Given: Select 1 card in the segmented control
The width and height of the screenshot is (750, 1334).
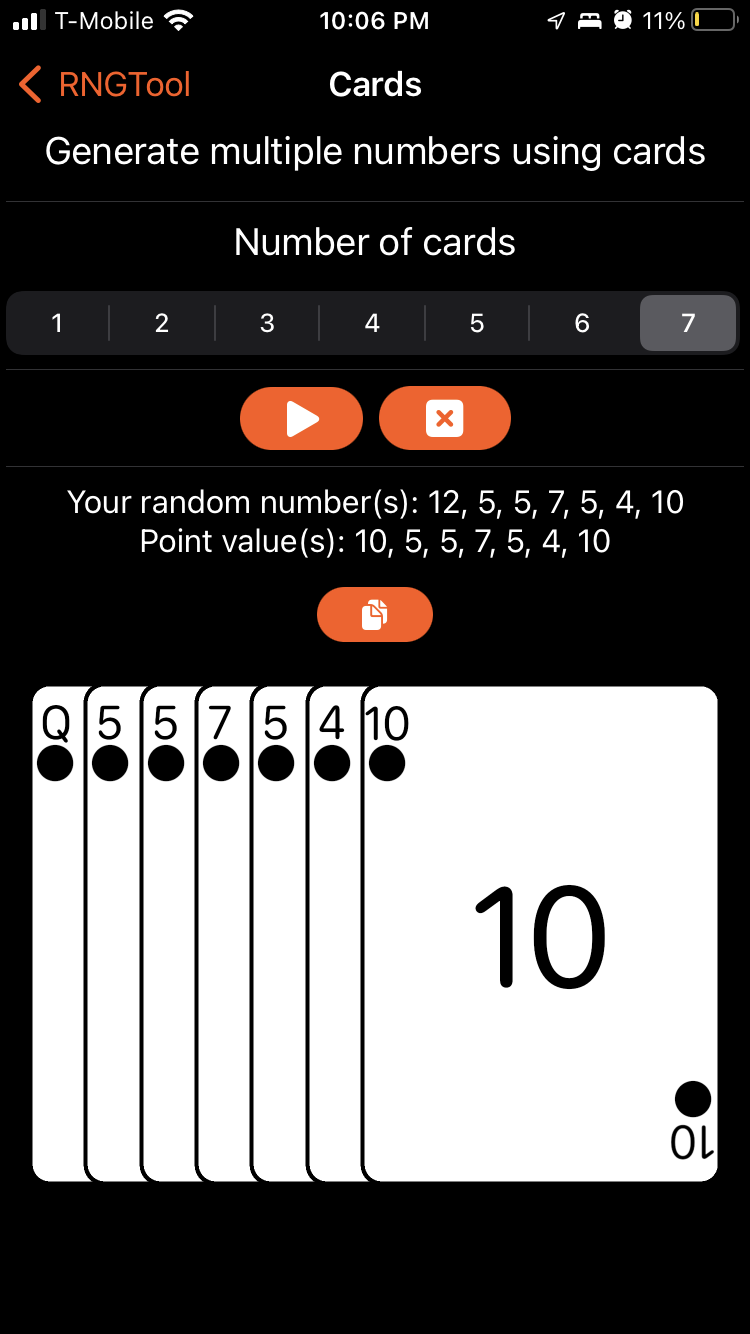Looking at the screenshot, I should click(x=57, y=323).
